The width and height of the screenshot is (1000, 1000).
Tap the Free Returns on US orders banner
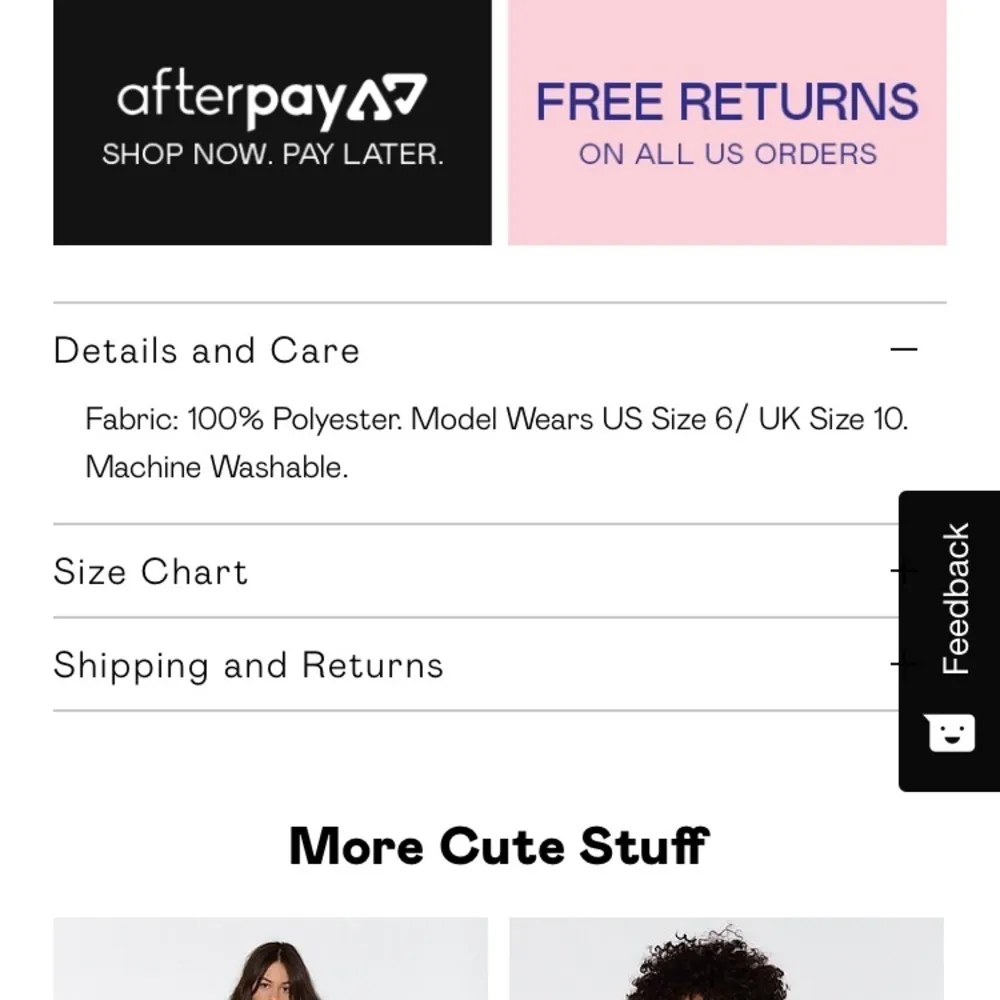coord(727,122)
